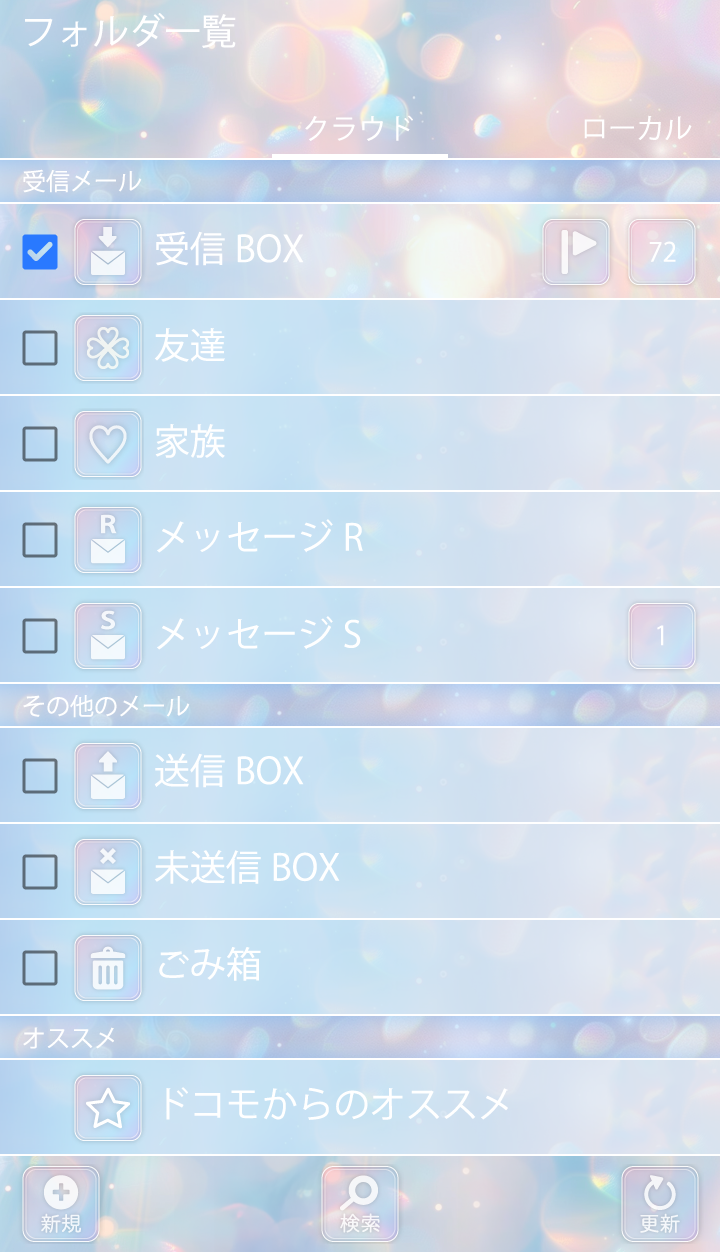
Task: Select the クラウド tab
Action: [x=359, y=128]
